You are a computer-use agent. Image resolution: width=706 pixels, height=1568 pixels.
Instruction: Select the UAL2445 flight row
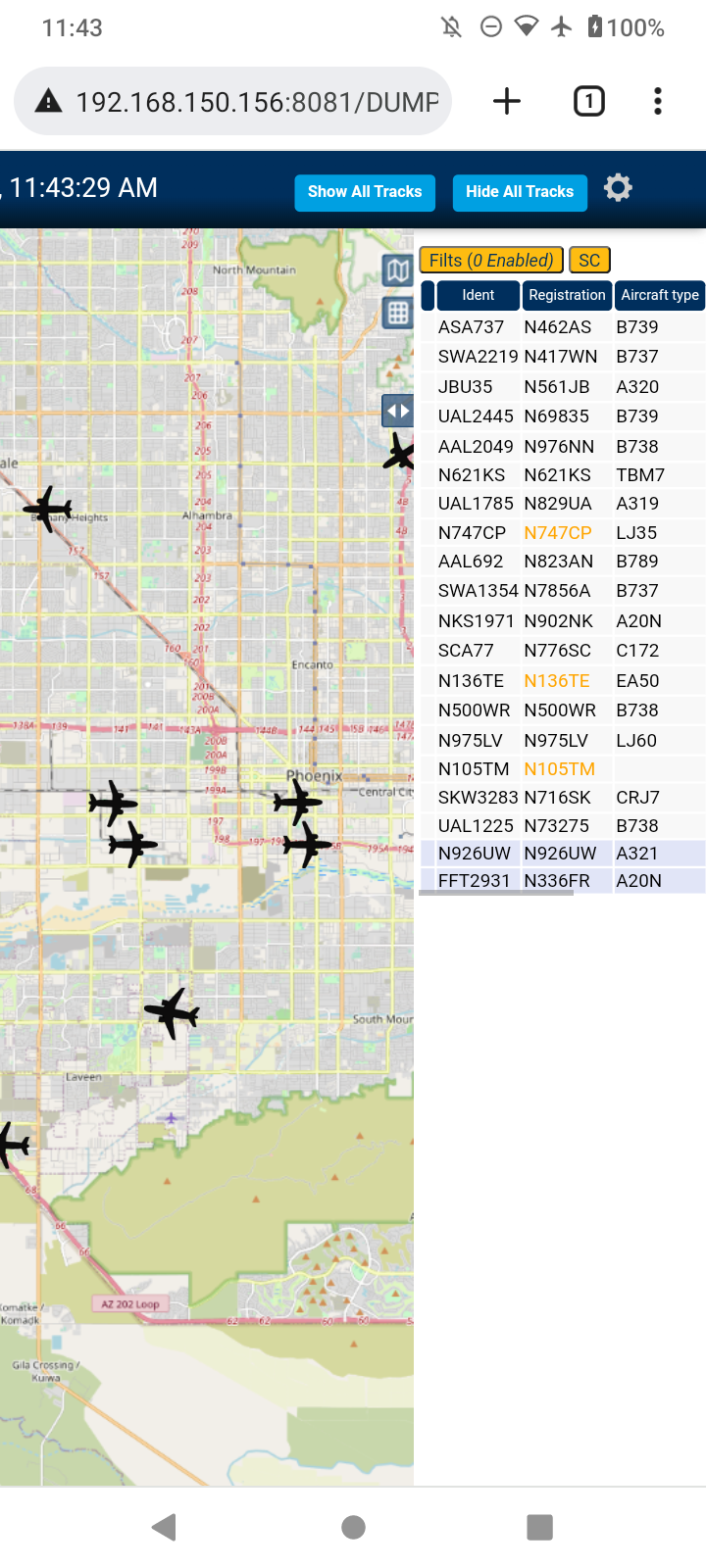(563, 416)
